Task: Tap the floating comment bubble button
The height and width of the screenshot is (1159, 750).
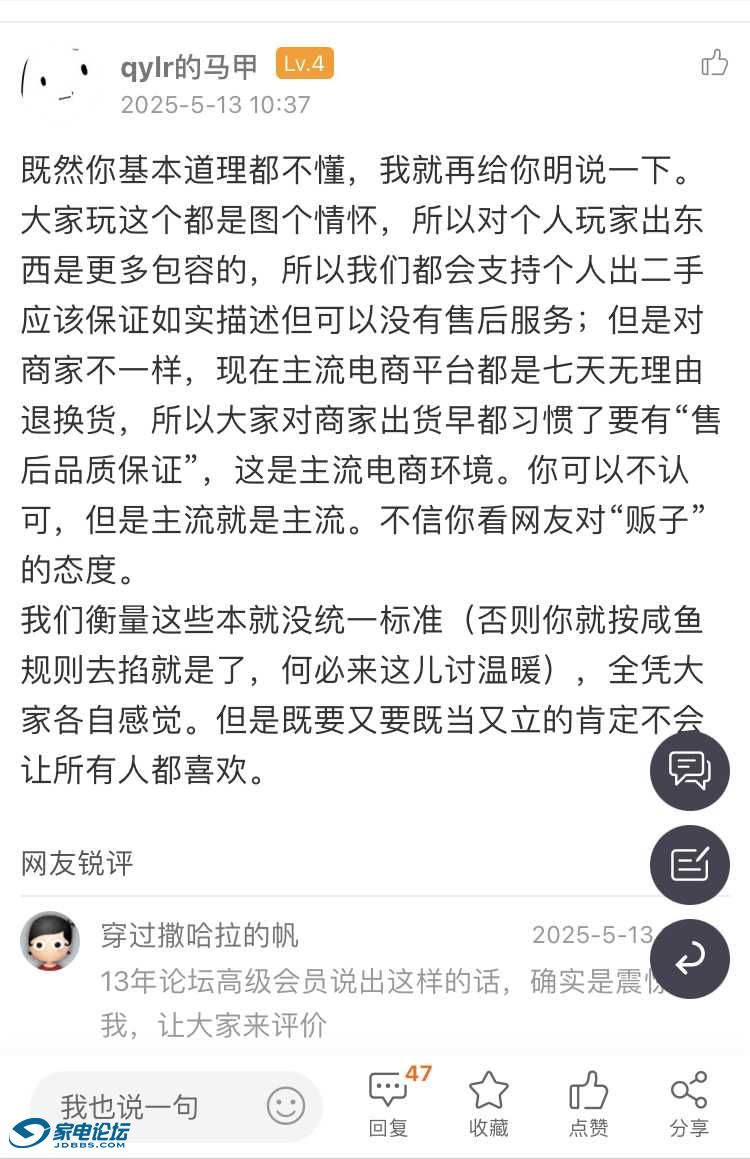Action: pyautogui.click(x=690, y=770)
